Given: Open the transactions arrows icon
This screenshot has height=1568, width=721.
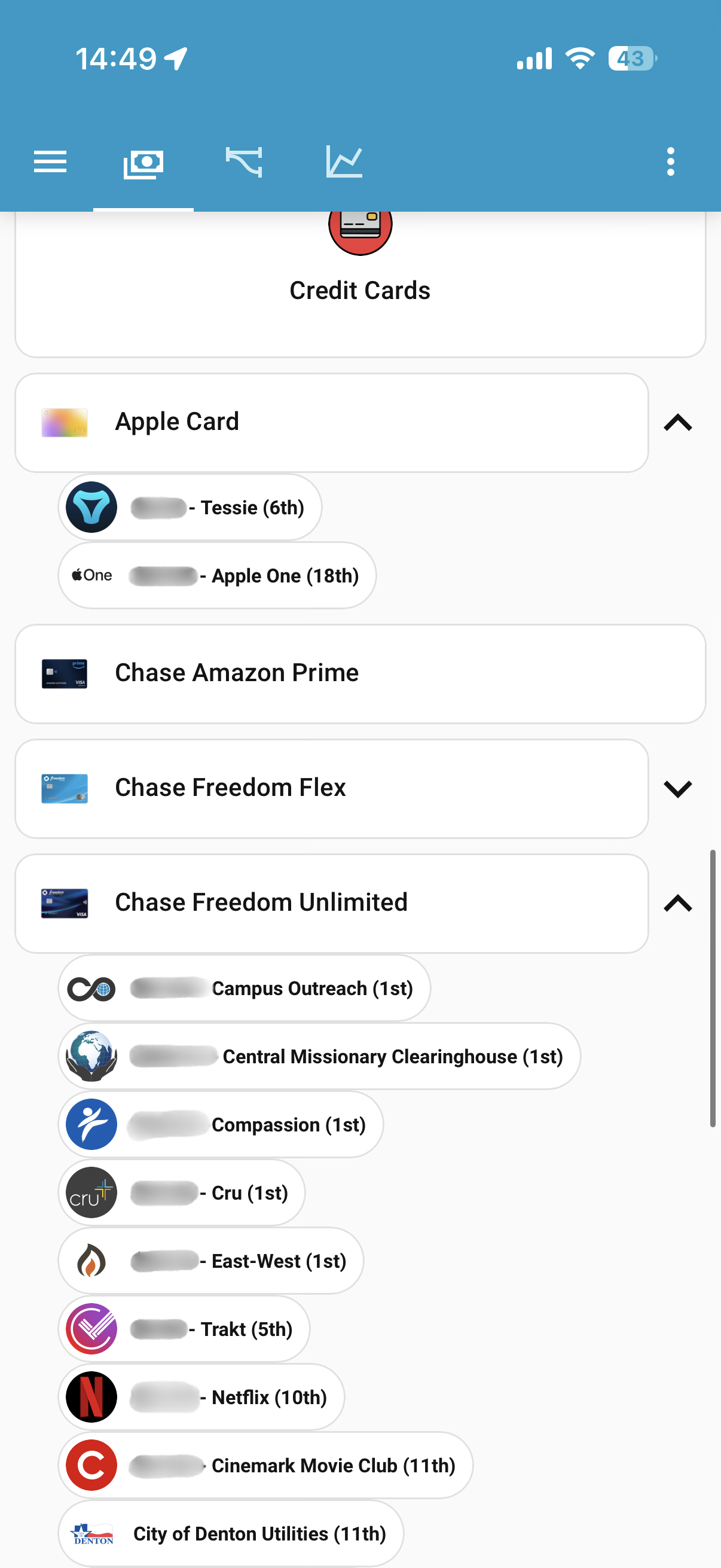Looking at the screenshot, I should [x=244, y=161].
